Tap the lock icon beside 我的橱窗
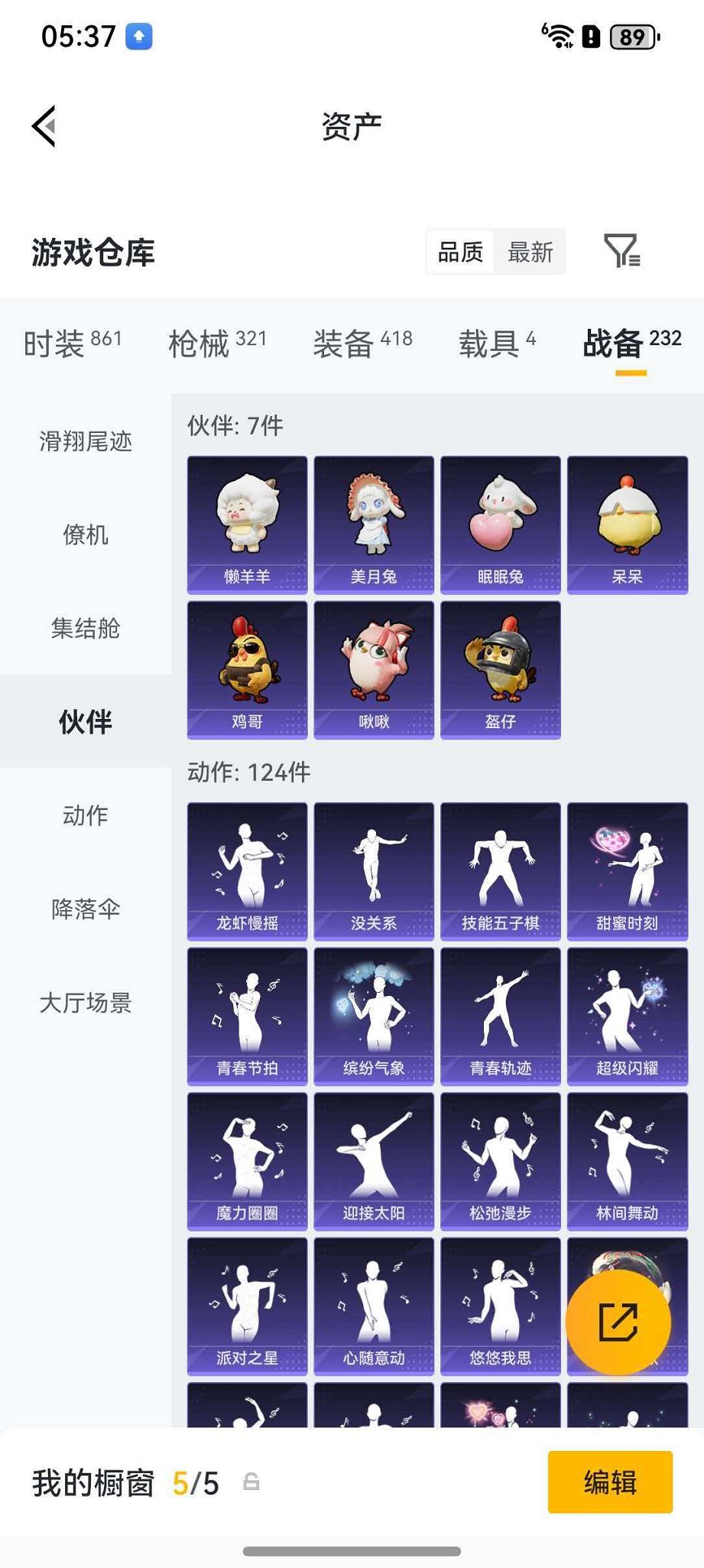The width and height of the screenshot is (704, 1568). coord(252,1482)
